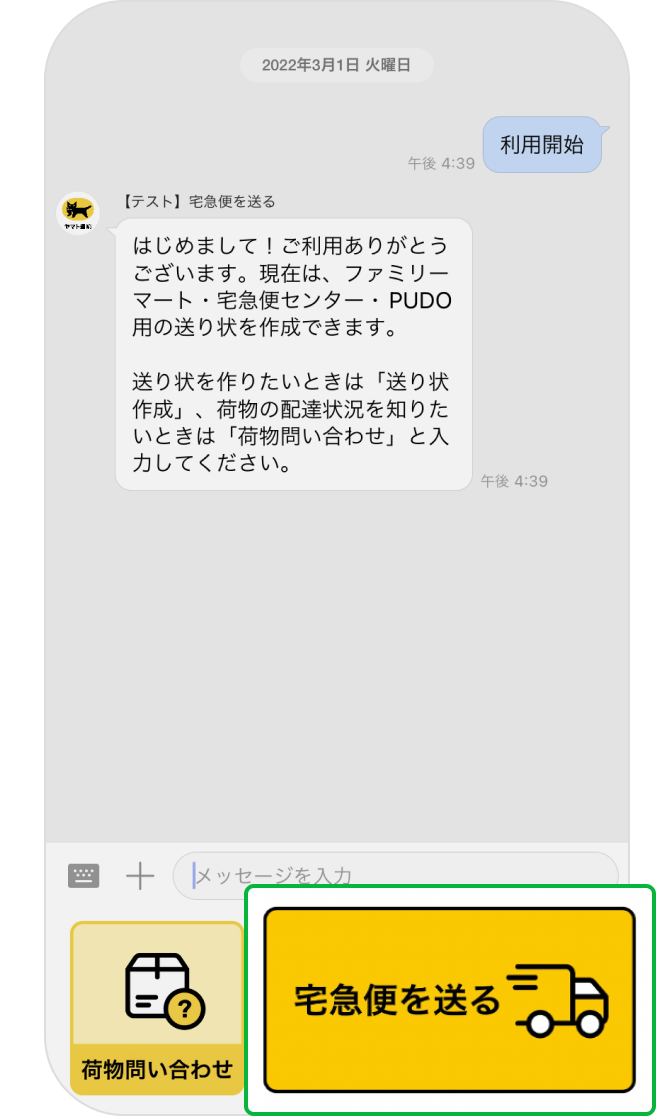668x1116 pixels.
Task: Tap the 宅急便を送る rich menu button
Action: click(449, 999)
